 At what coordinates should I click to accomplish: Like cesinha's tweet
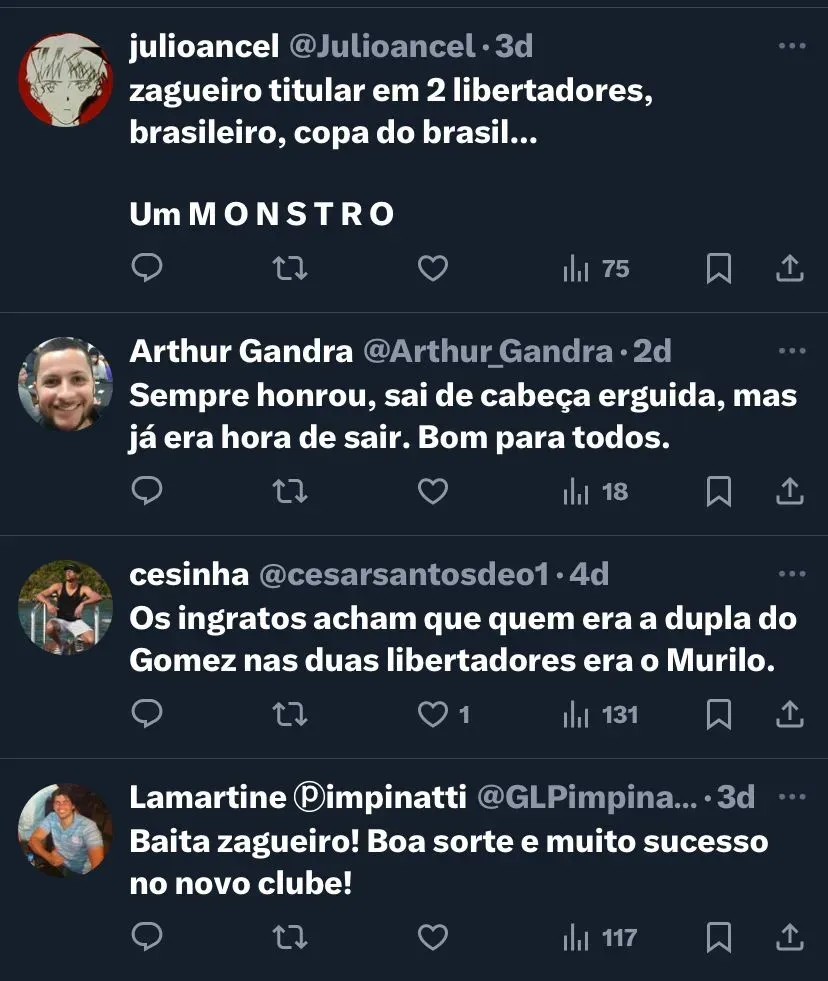coord(432,714)
